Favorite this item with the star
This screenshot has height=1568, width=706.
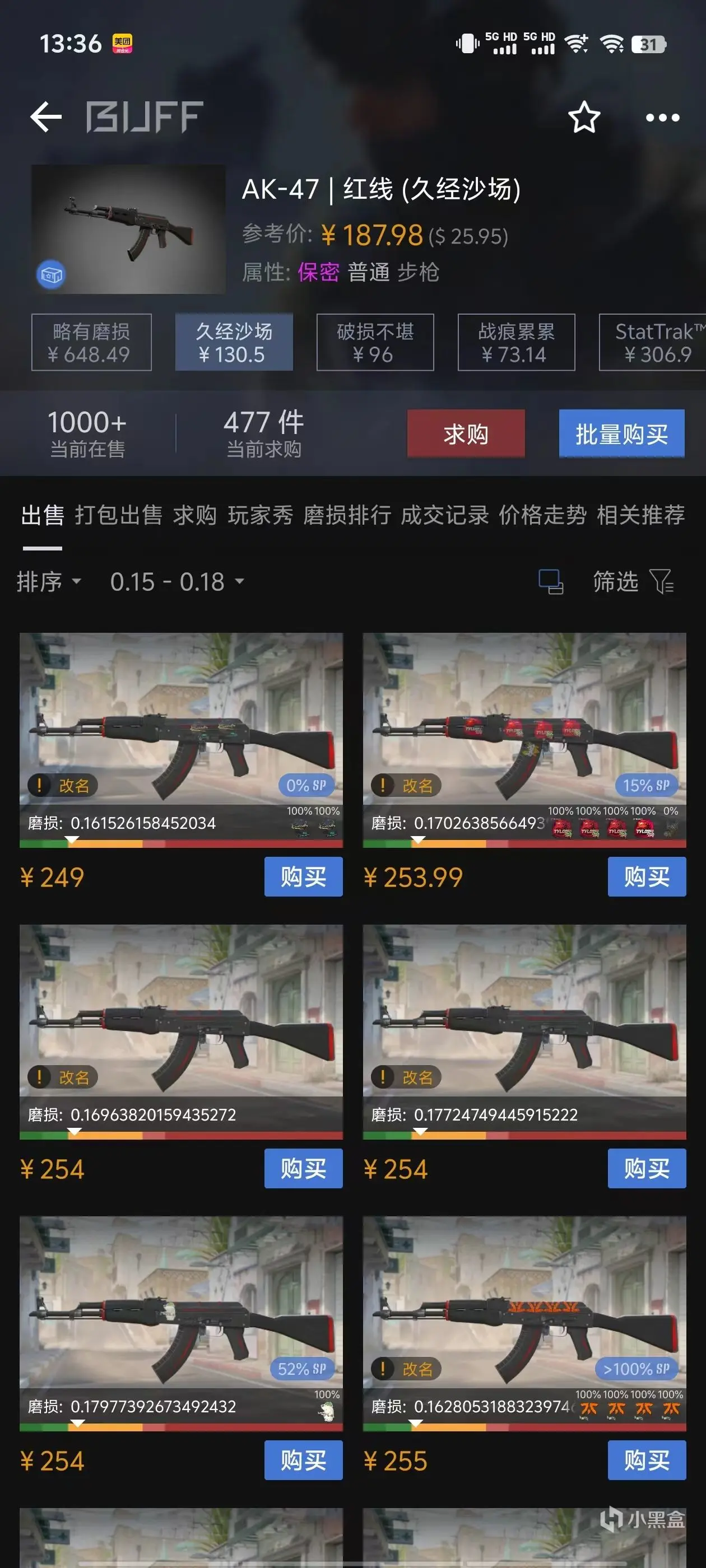click(583, 117)
